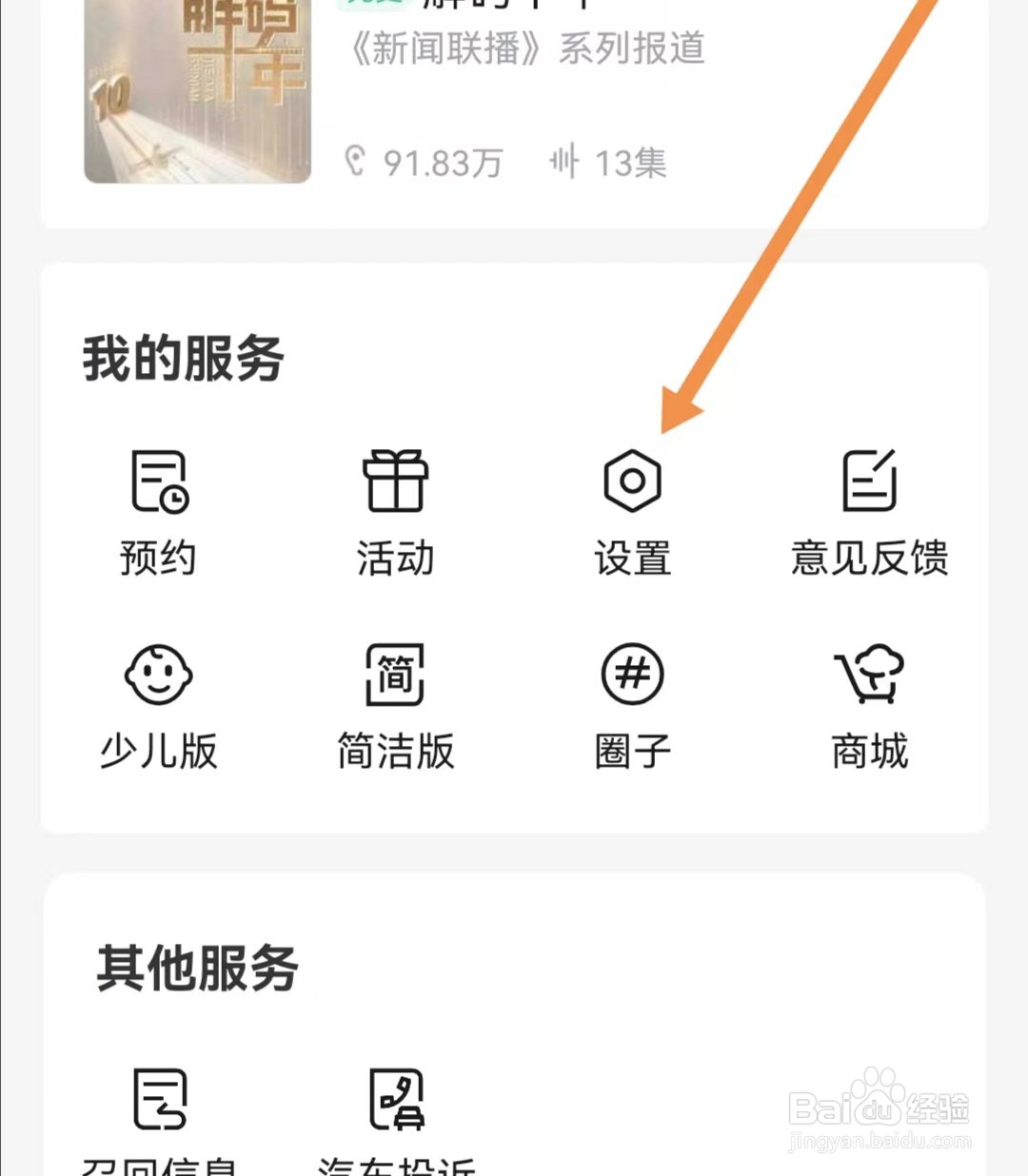Click the featured program card
This screenshot has width=1028, height=1176.
pyautogui.click(x=514, y=105)
